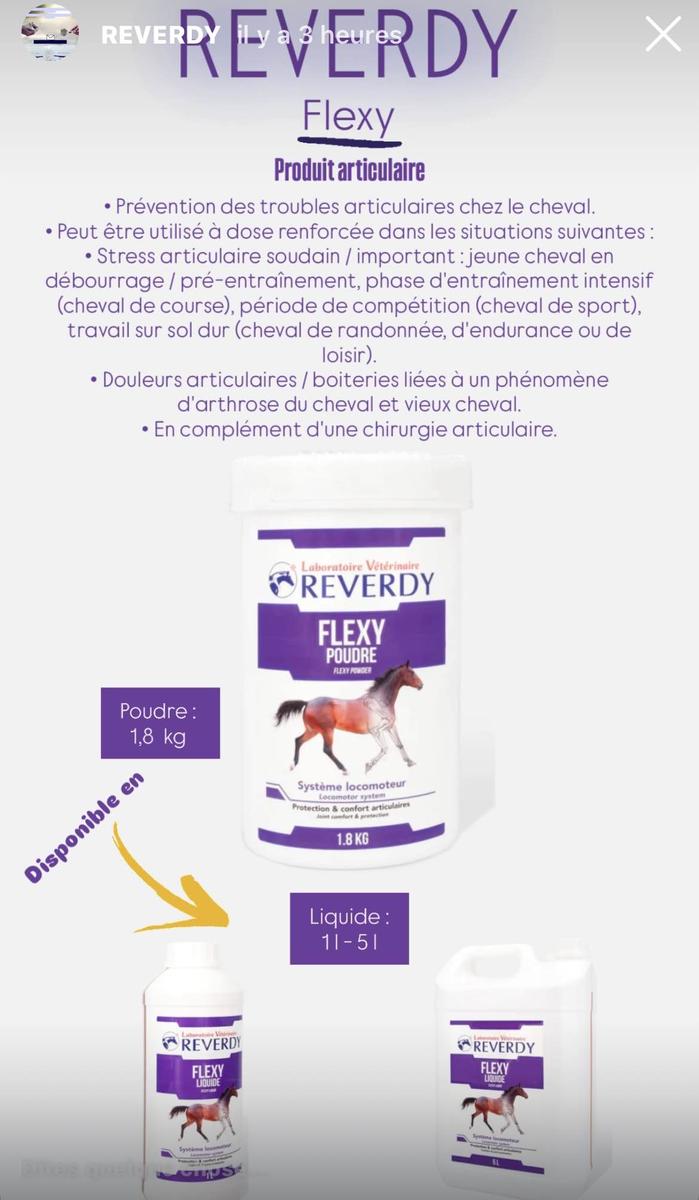Screen dimensions: 699x1200
Task: Close the REVERDY story
Action: 663,34
